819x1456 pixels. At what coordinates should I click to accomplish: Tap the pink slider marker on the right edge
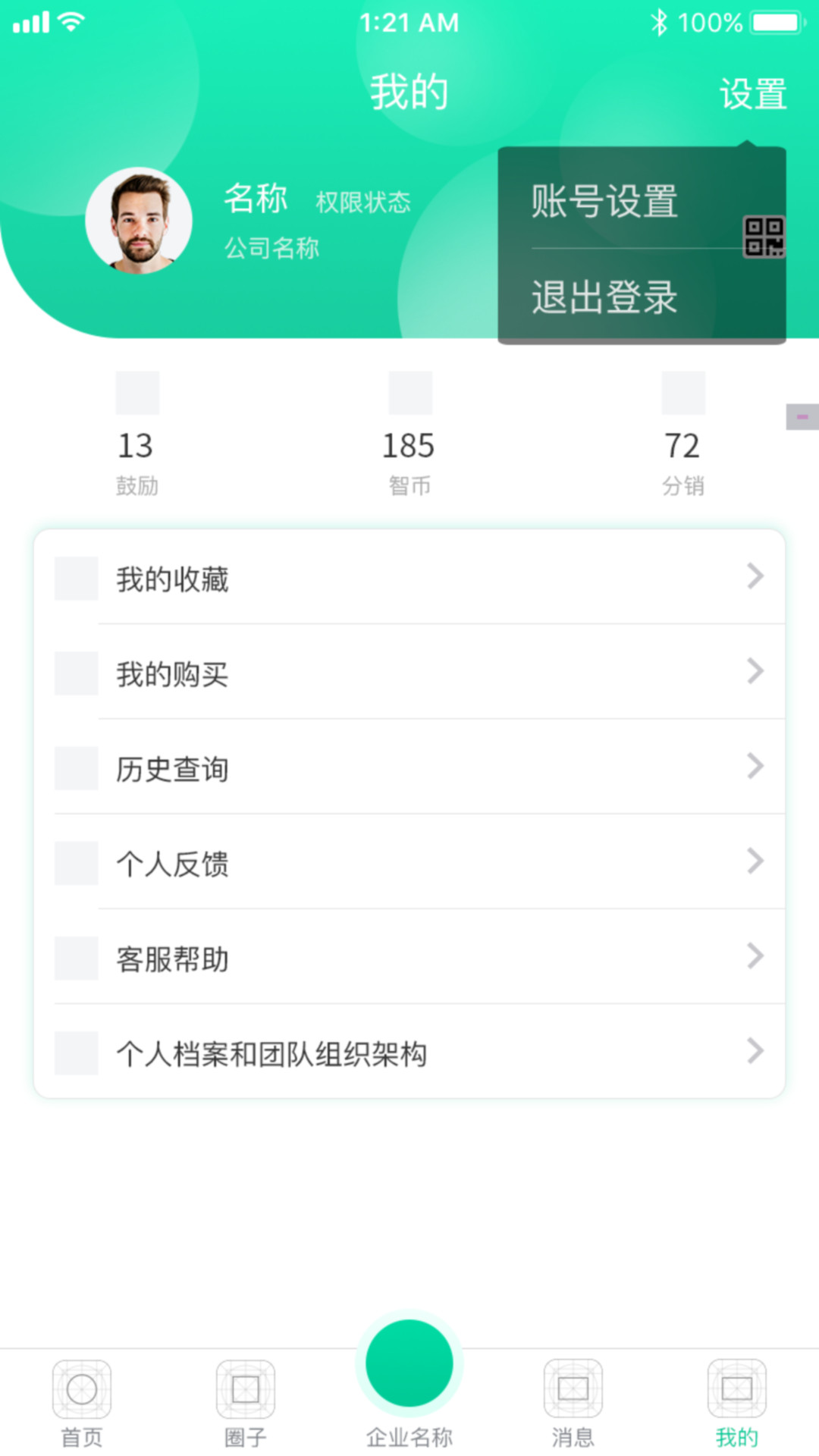[802, 416]
